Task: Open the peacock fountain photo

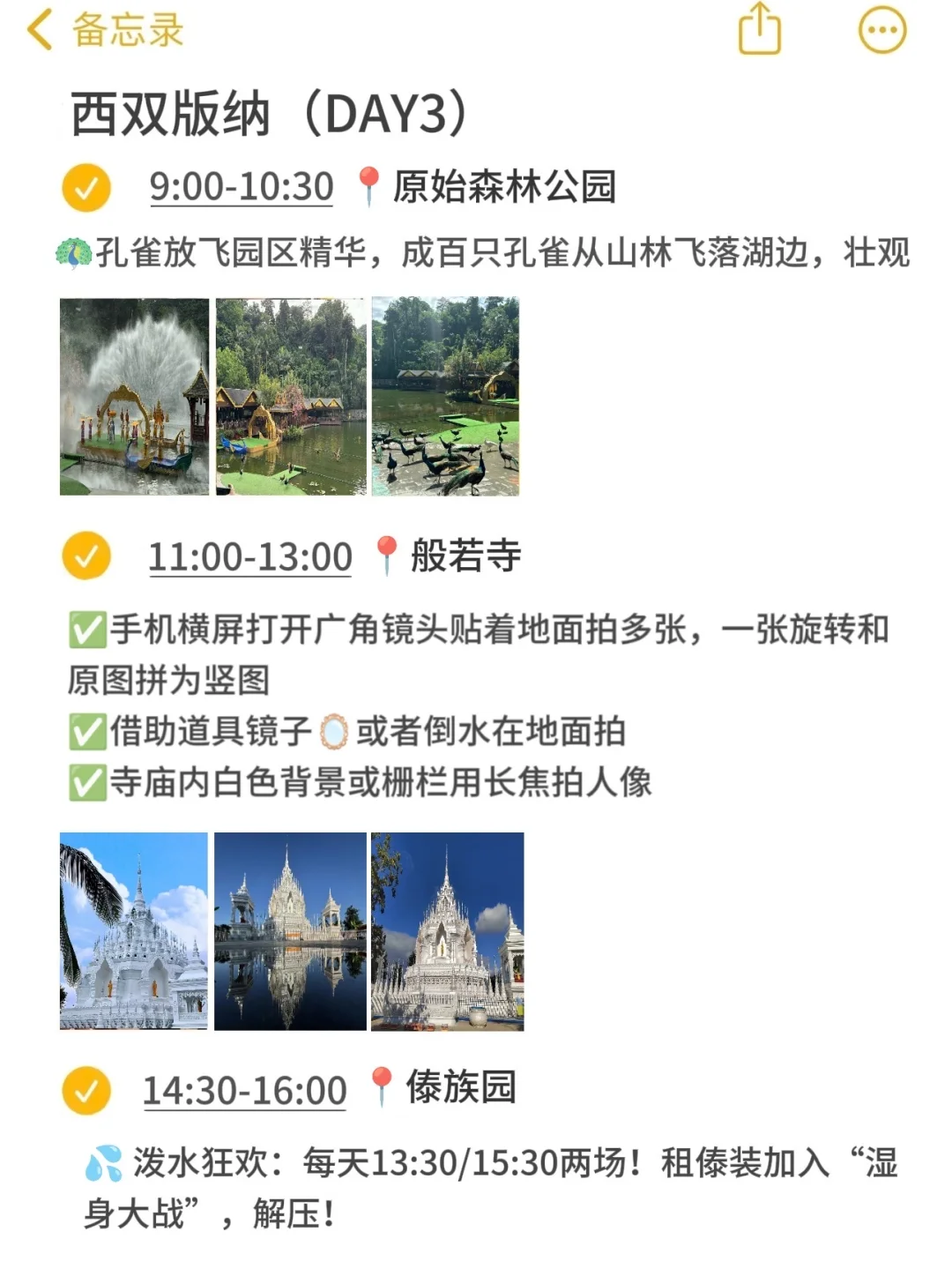Action: 134,397
